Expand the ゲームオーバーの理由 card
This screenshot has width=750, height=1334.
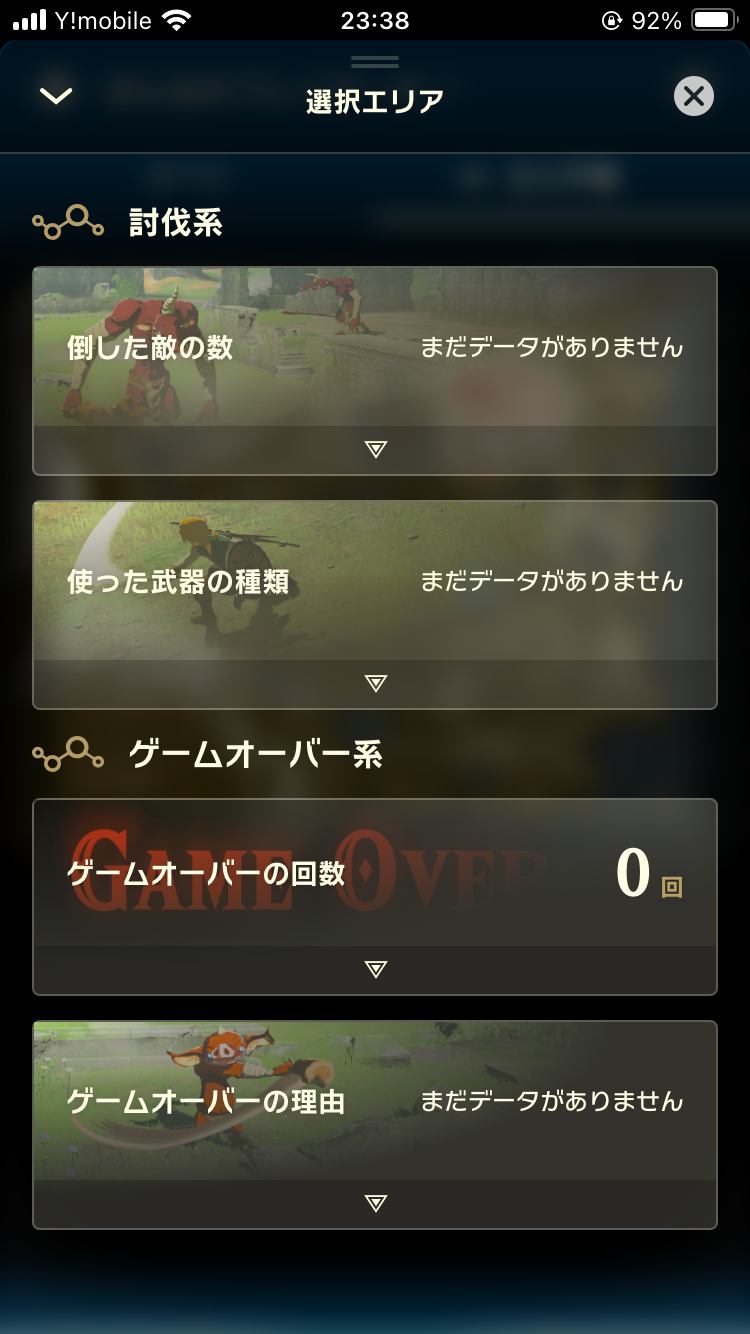[x=375, y=1203]
